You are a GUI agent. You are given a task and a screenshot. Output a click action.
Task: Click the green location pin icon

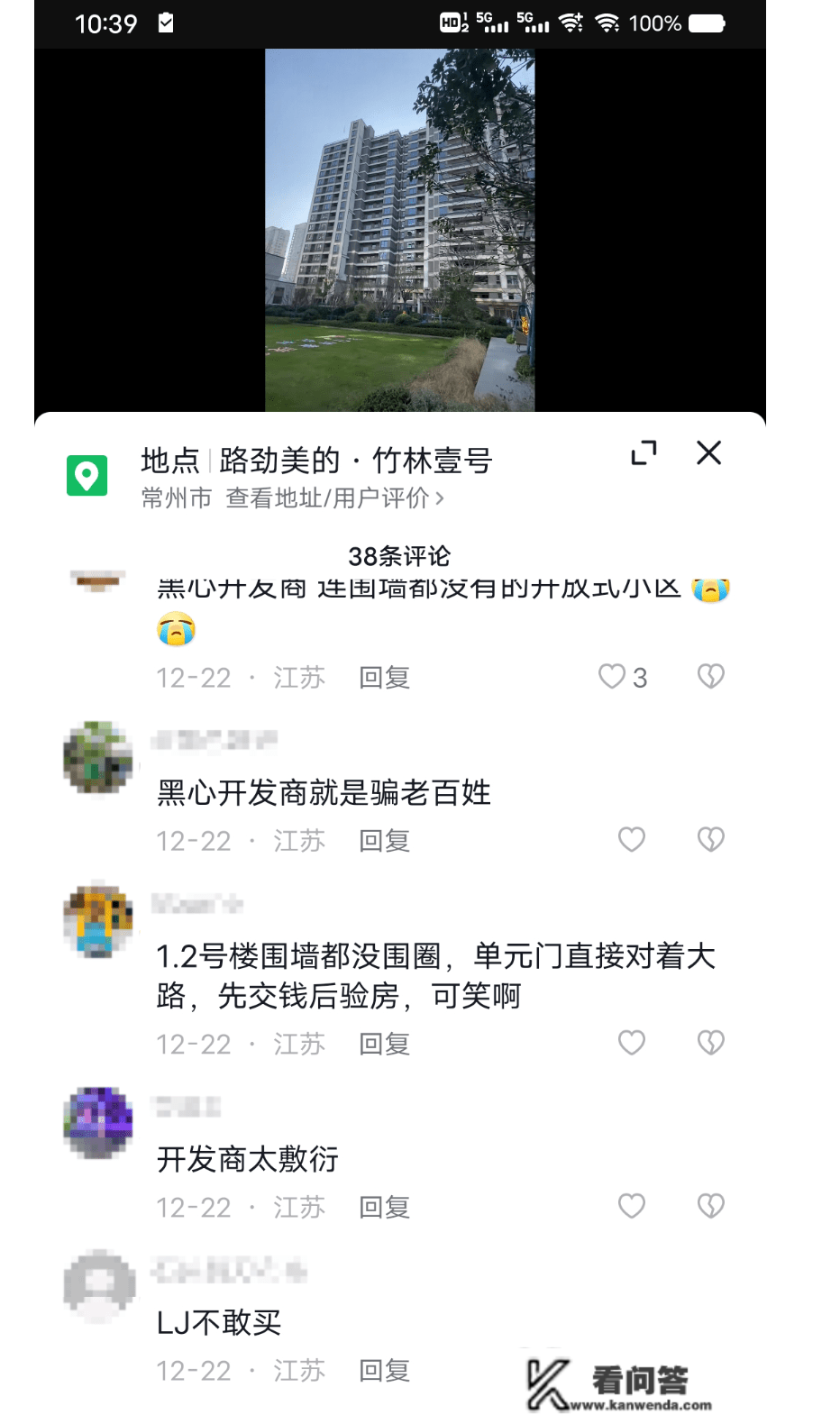[87, 473]
